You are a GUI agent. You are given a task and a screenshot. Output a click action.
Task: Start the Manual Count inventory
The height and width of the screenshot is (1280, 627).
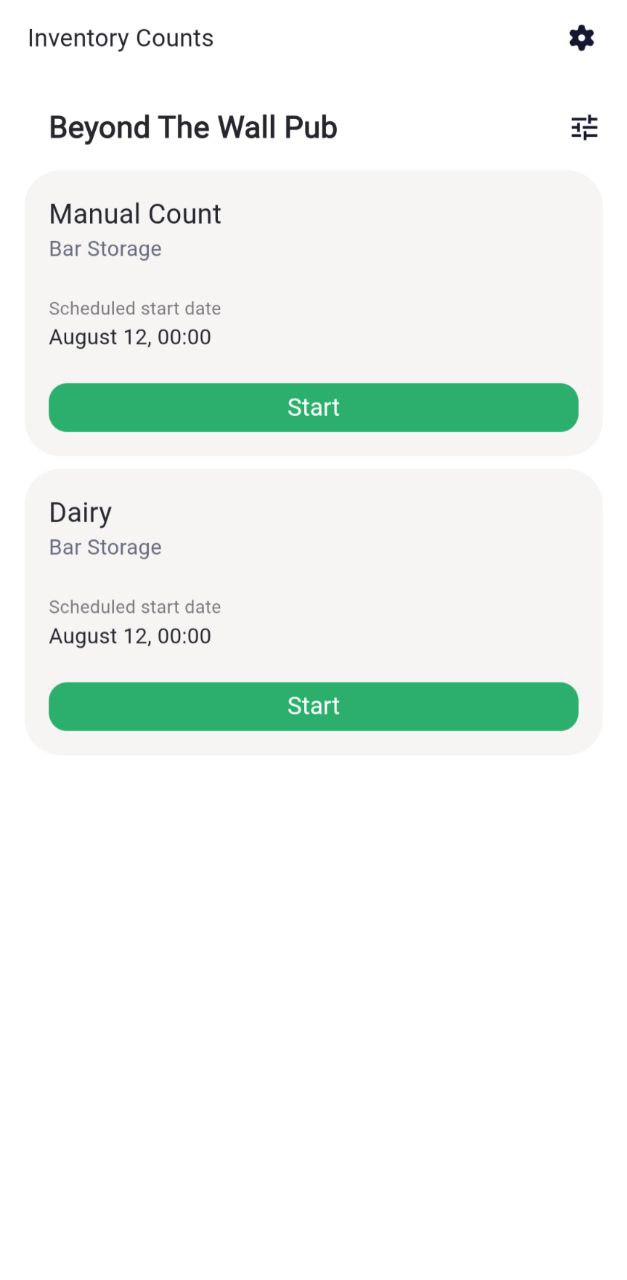click(313, 407)
